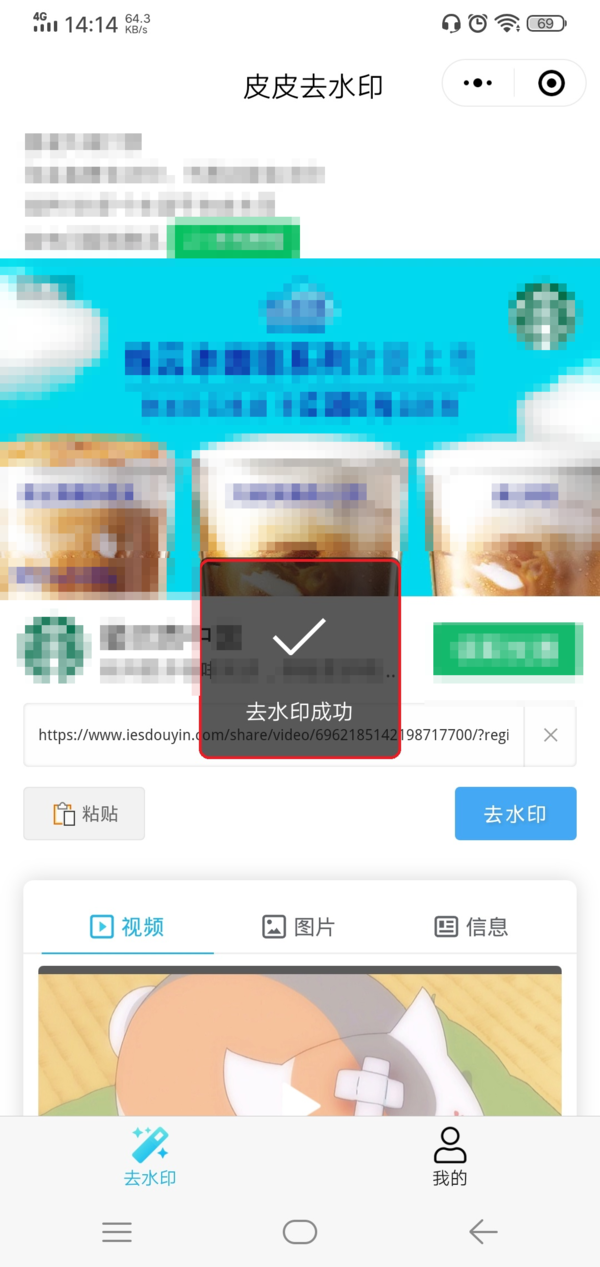The width and height of the screenshot is (600, 1267).
Task: Switch to the 图片 tab
Action: coord(298,927)
